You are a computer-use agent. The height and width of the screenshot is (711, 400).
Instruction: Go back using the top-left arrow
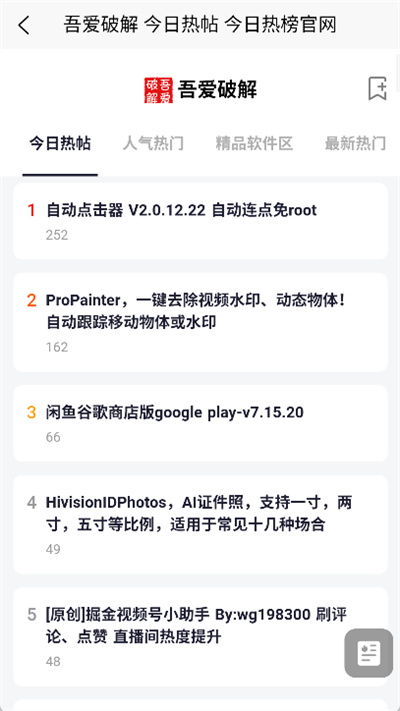click(24, 25)
